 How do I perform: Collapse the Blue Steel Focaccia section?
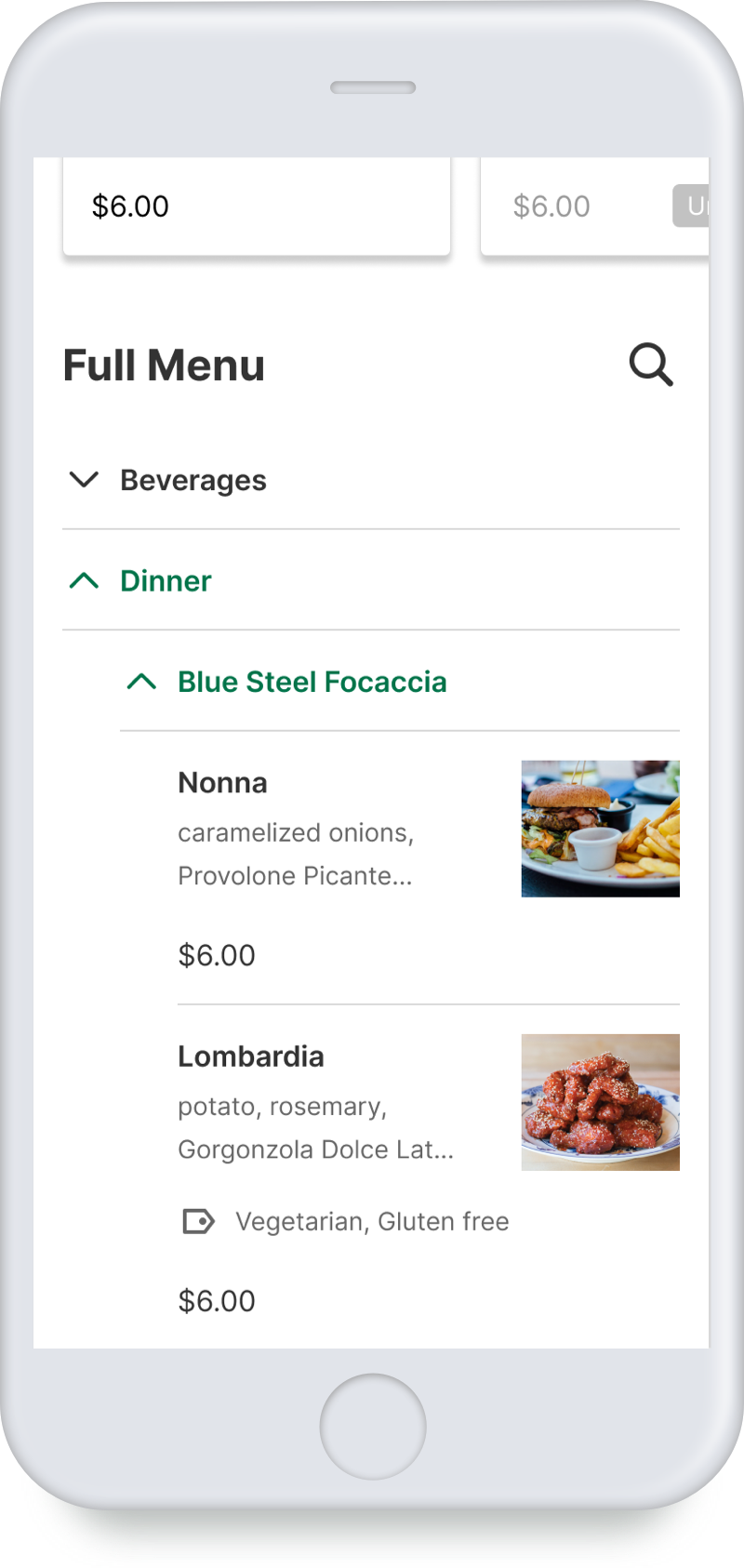tap(400, 682)
